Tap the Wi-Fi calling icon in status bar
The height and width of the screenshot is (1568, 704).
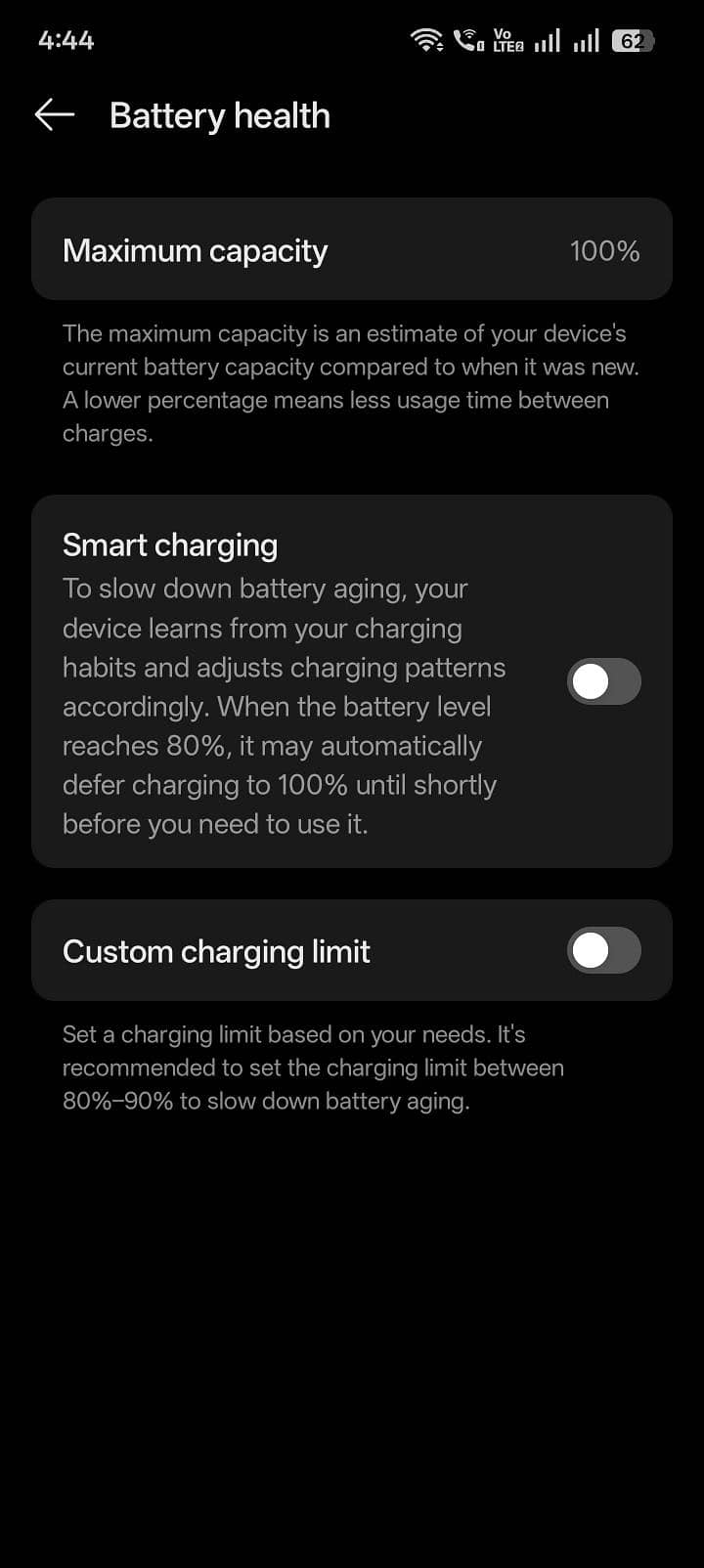466,41
